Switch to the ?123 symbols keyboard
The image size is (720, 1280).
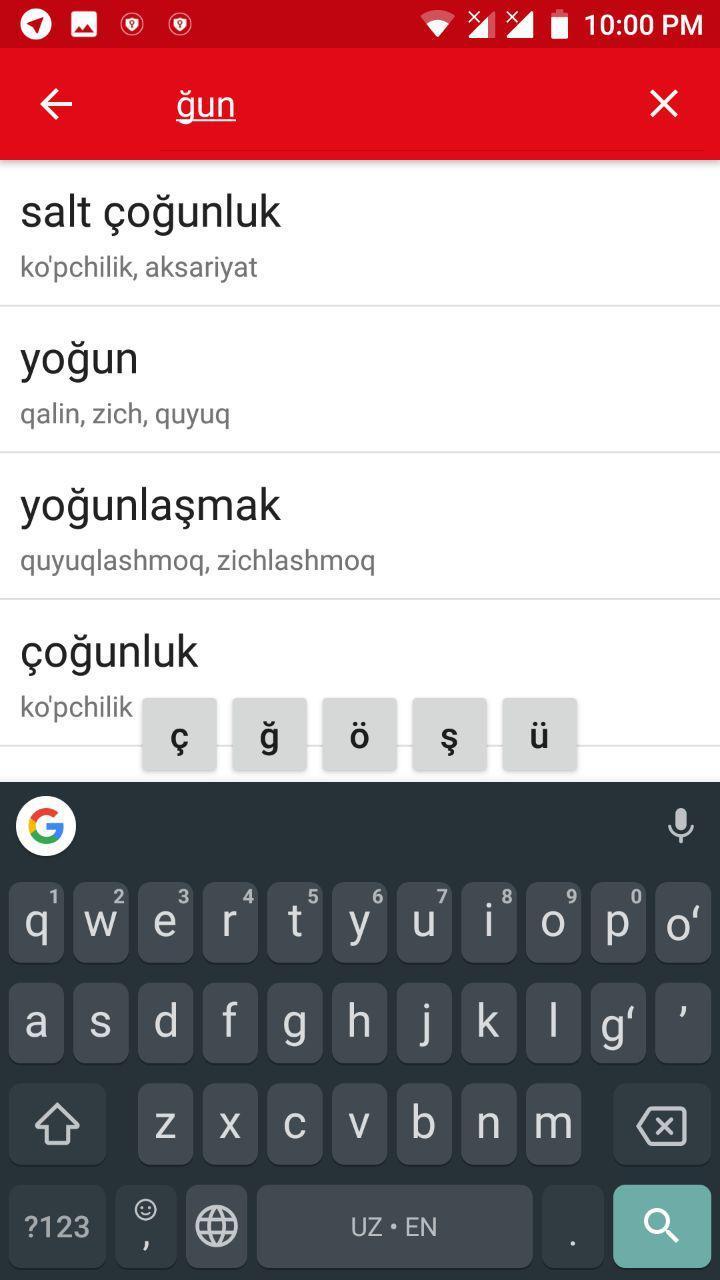click(x=57, y=1226)
